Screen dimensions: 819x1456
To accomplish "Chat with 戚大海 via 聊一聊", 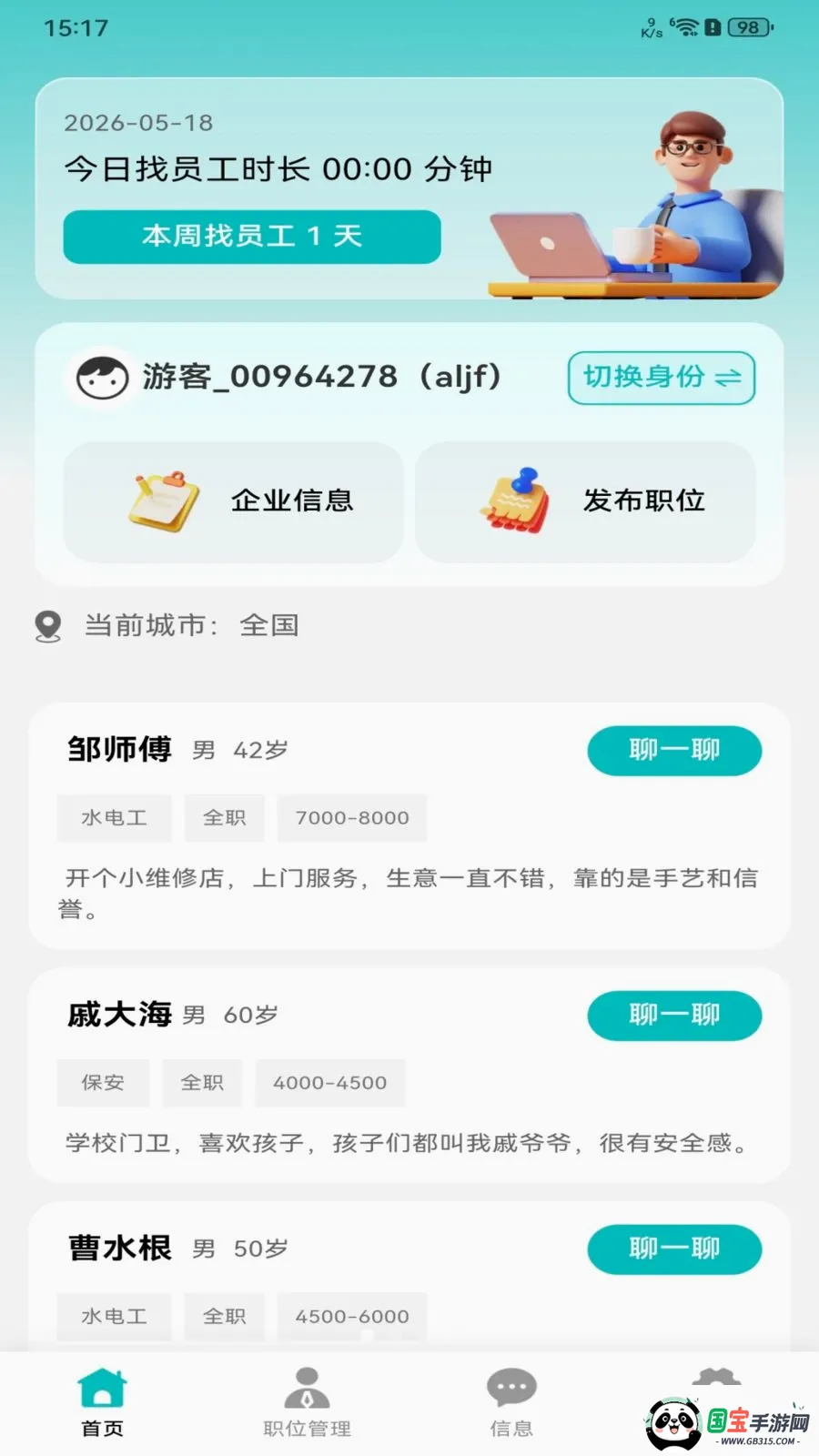I will 674,1016.
